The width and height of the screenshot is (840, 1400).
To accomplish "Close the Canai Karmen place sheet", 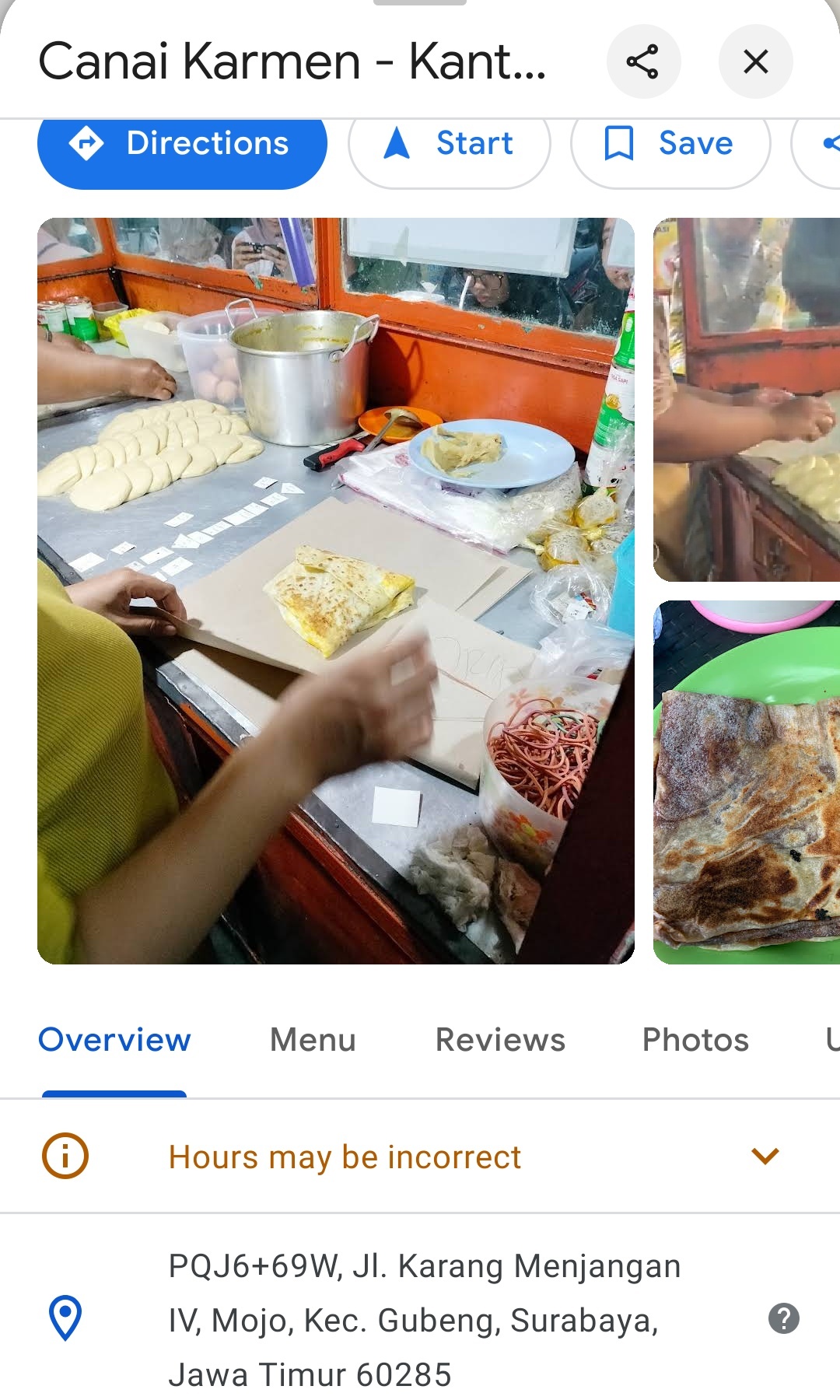I will click(756, 61).
